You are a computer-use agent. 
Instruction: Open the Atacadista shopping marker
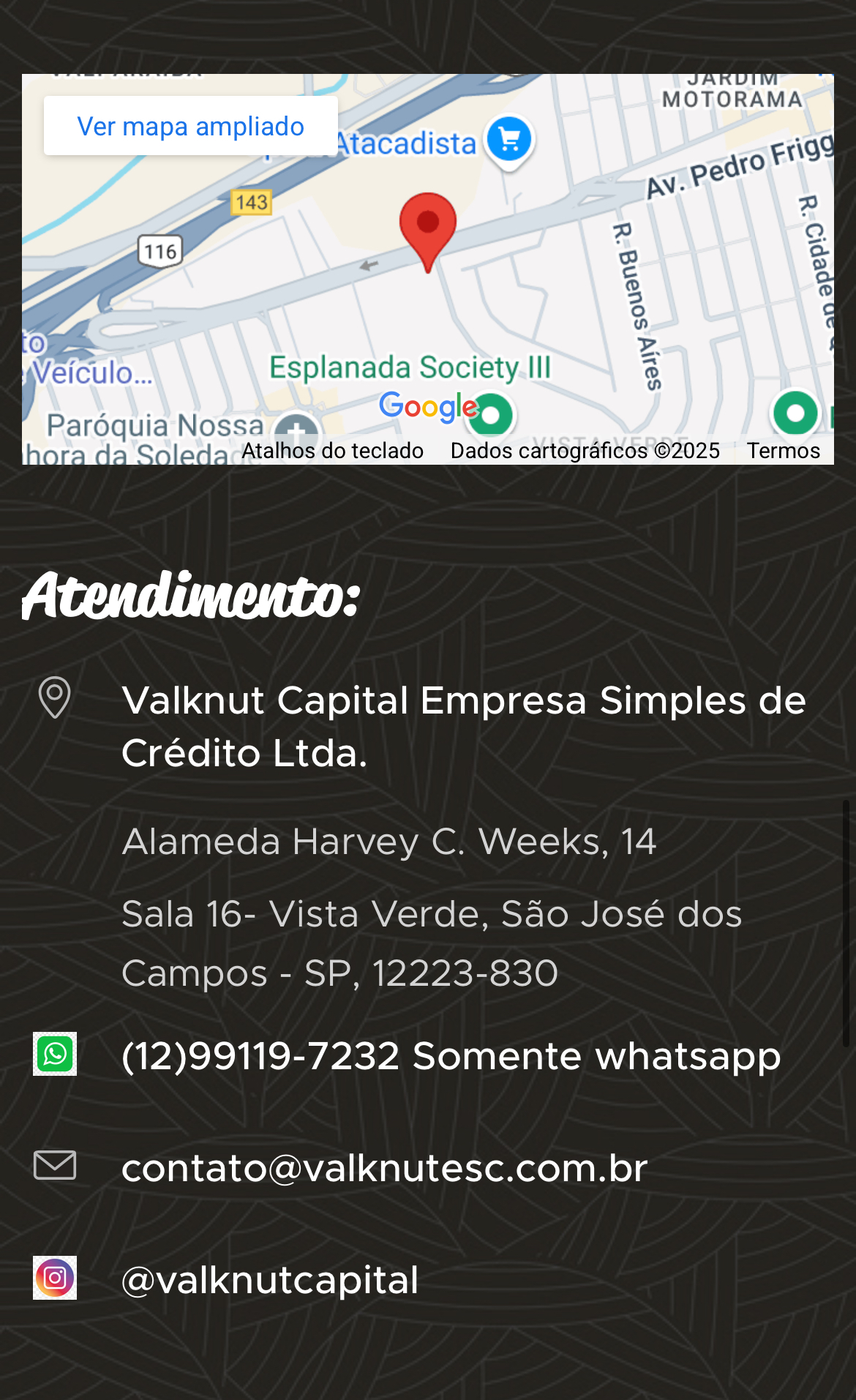tap(509, 140)
